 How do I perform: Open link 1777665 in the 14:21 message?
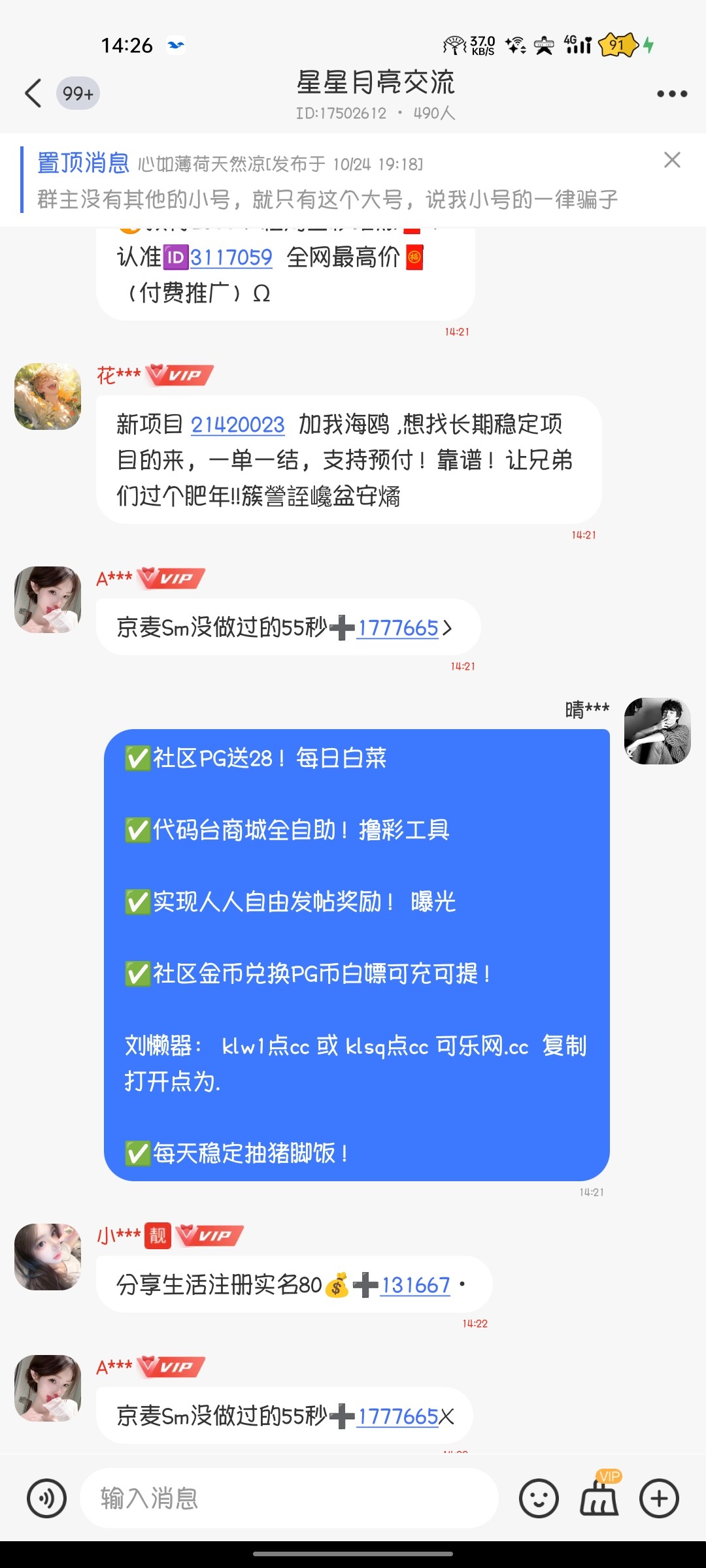(397, 628)
